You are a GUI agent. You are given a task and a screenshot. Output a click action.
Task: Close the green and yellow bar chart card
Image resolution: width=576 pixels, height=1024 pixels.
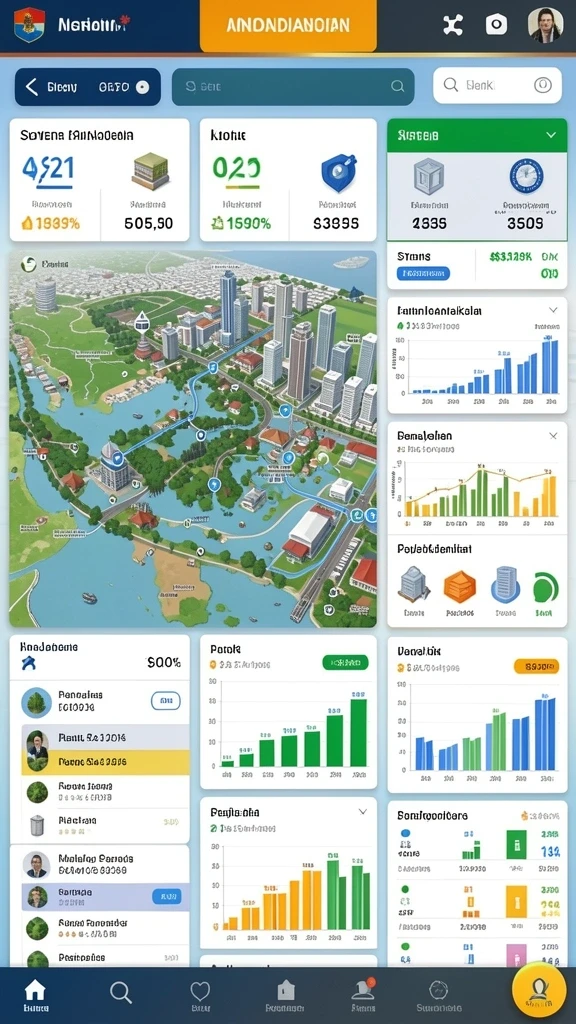click(x=553, y=436)
